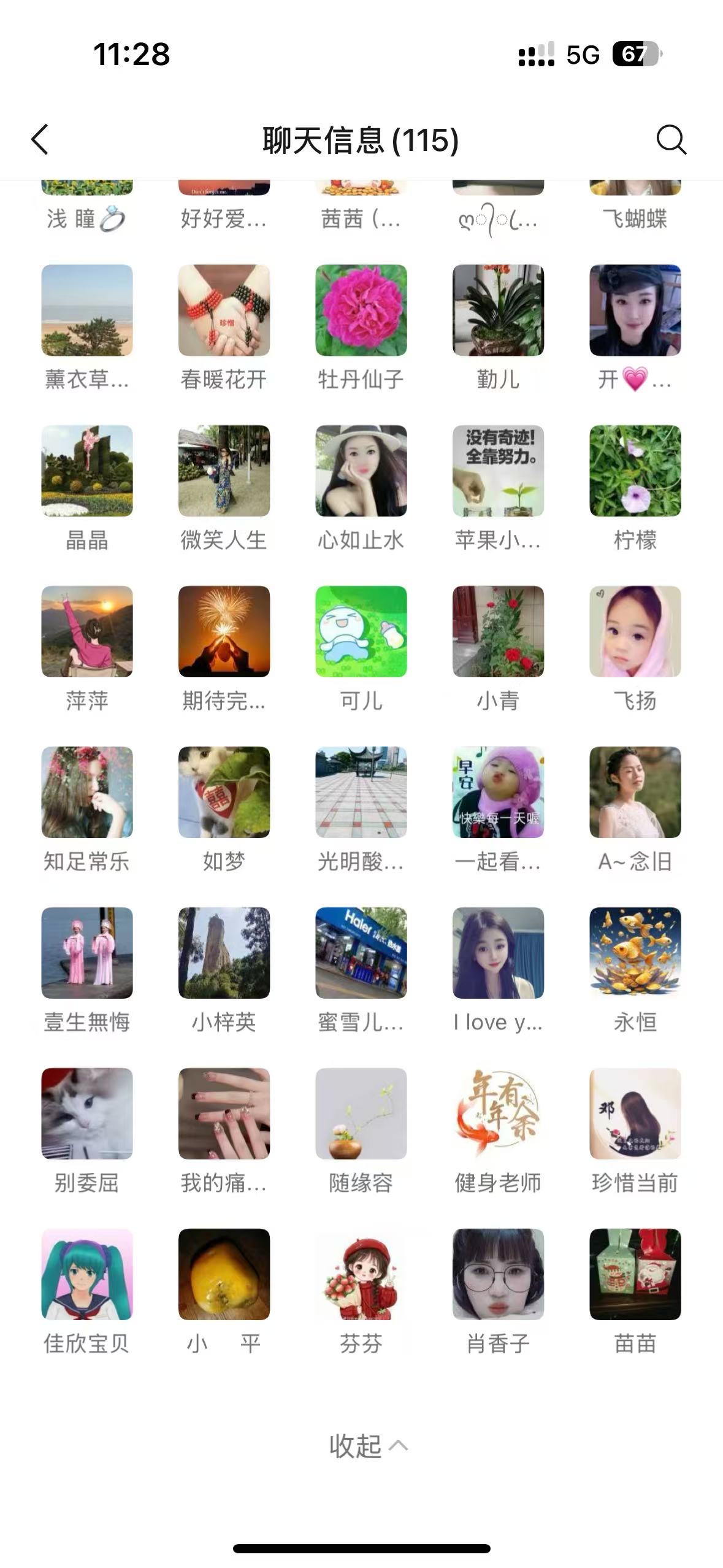Select member 肖香子

pos(498,1275)
